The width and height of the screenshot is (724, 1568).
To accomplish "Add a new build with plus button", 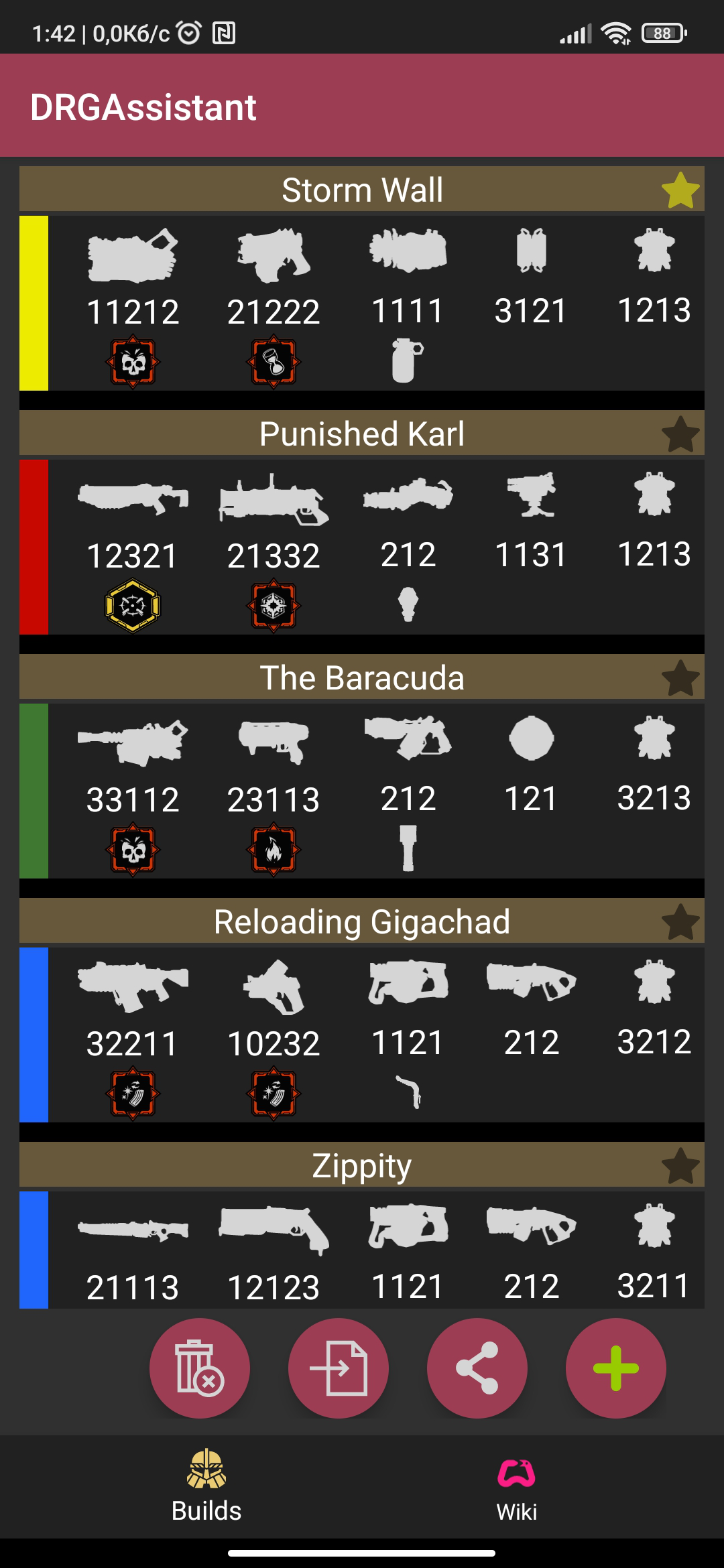I will 616,1368.
